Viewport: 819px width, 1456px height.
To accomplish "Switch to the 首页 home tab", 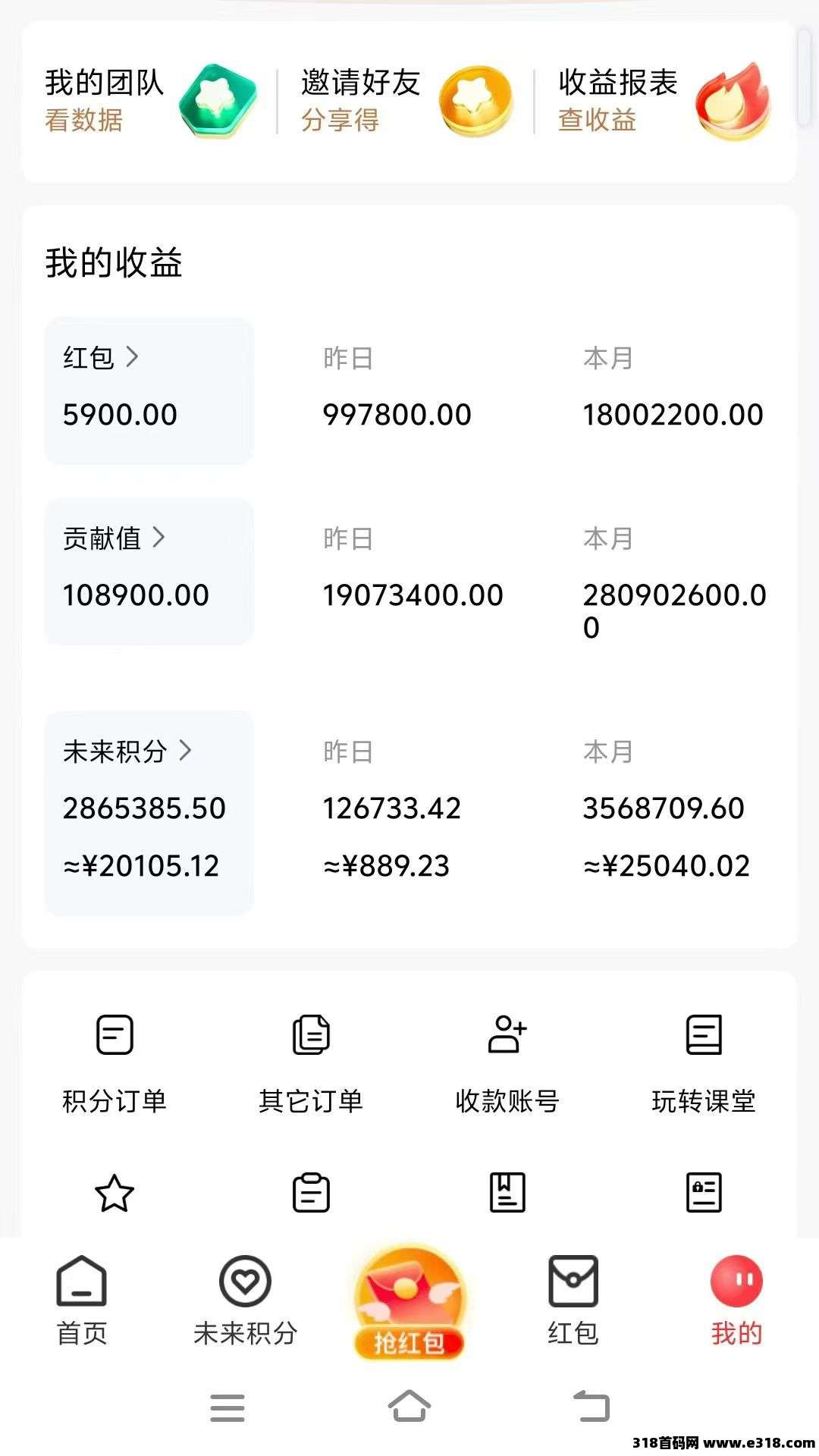I will pos(82,1301).
